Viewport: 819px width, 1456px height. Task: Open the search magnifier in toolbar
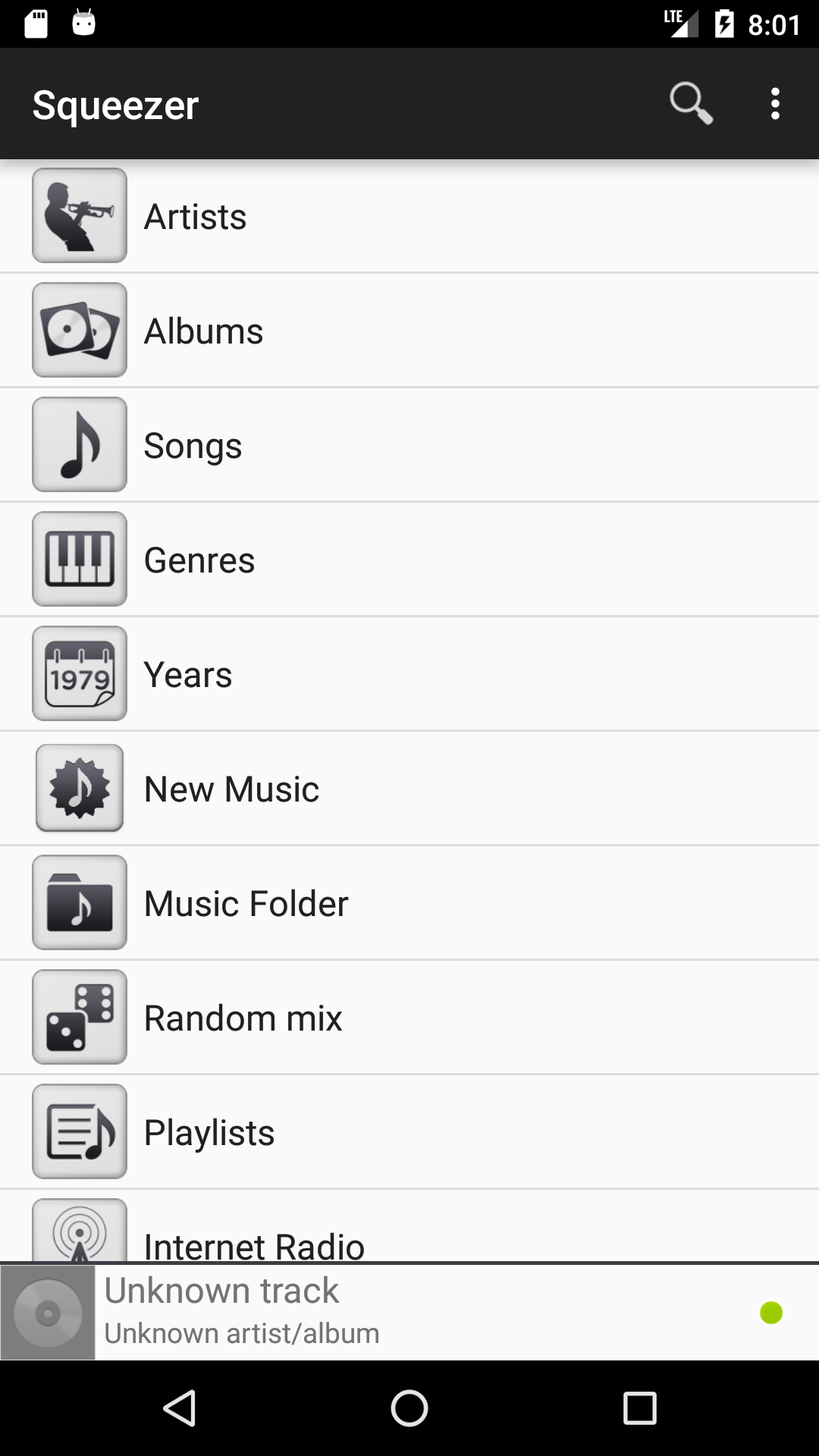pos(691,104)
